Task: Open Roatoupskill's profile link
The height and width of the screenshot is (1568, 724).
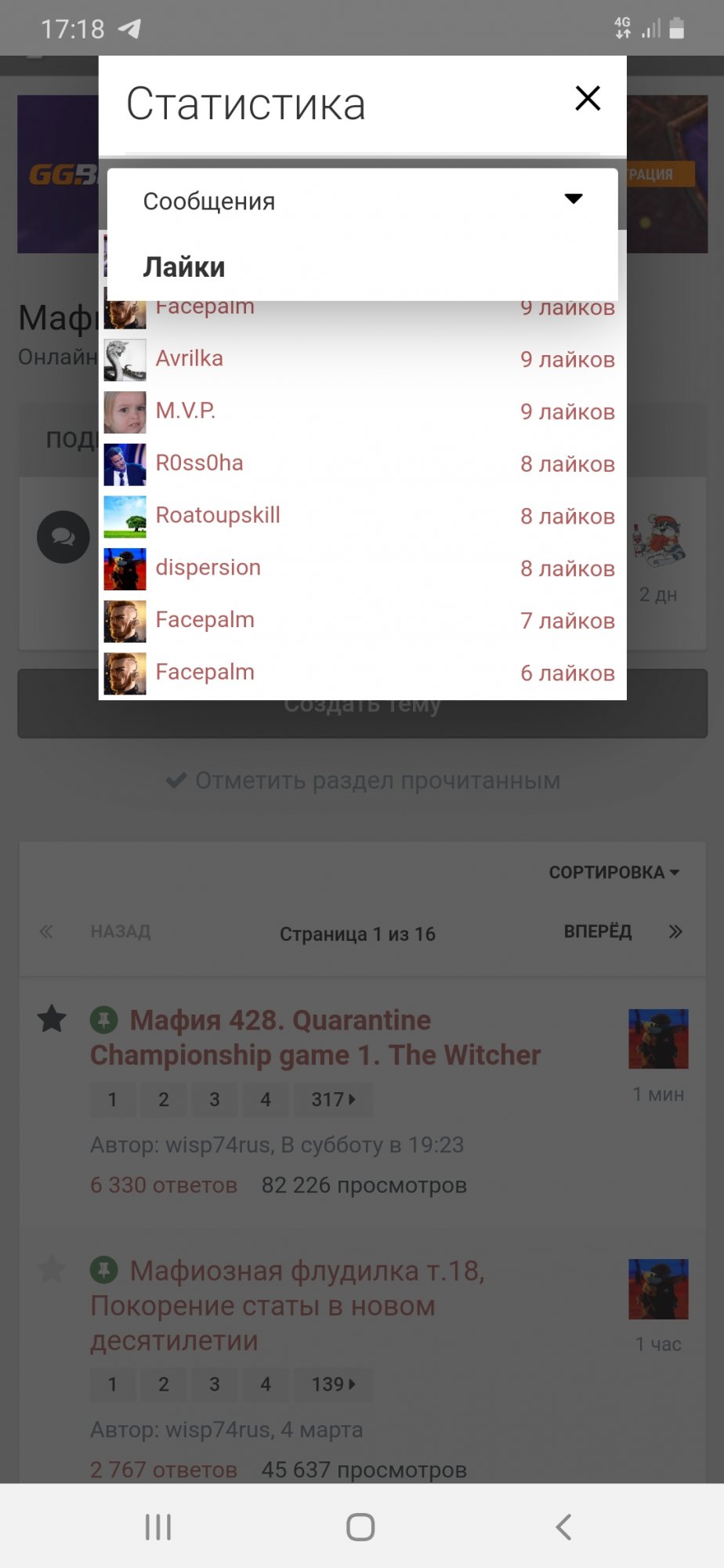Action: point(218,515)
